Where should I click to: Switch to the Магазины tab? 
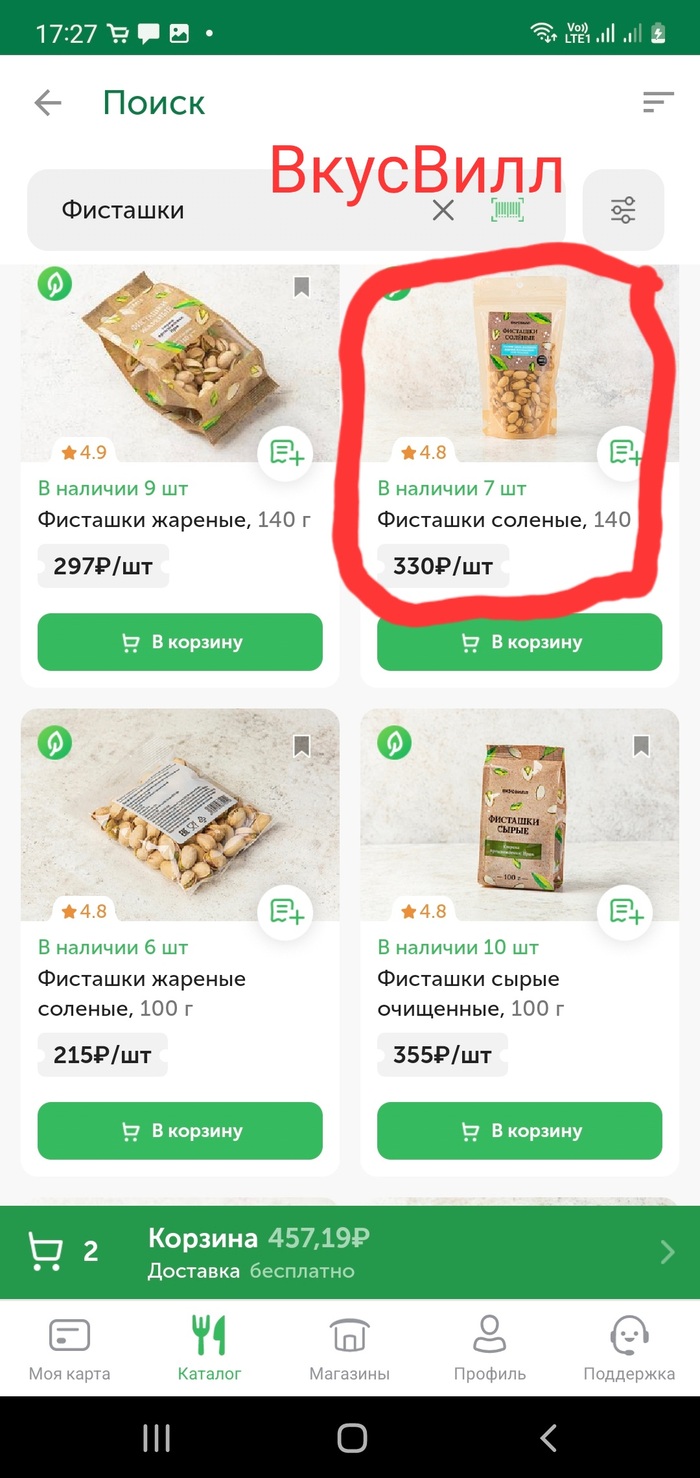point(349,1348)
